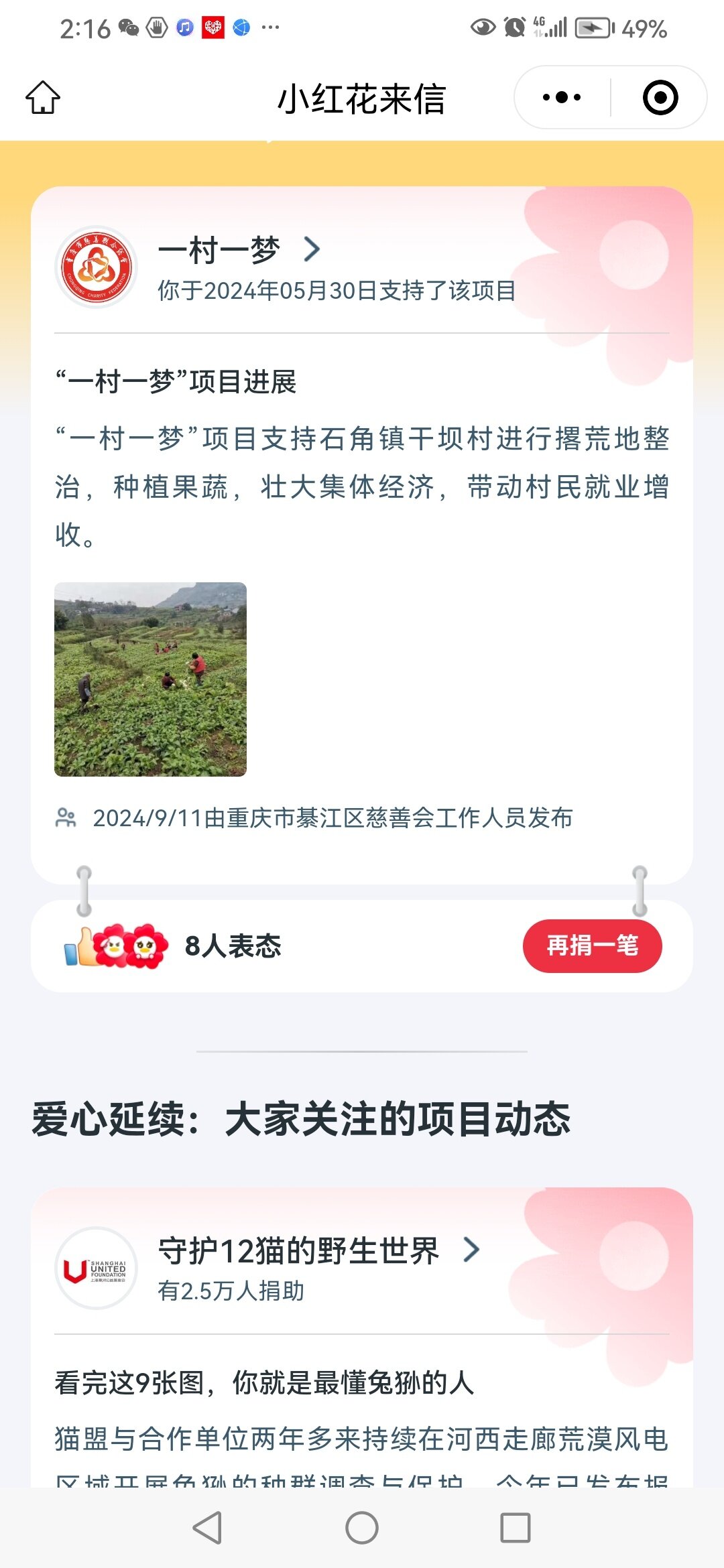
Task: Go to the mini program home icon
Action: tap(43, 98)
